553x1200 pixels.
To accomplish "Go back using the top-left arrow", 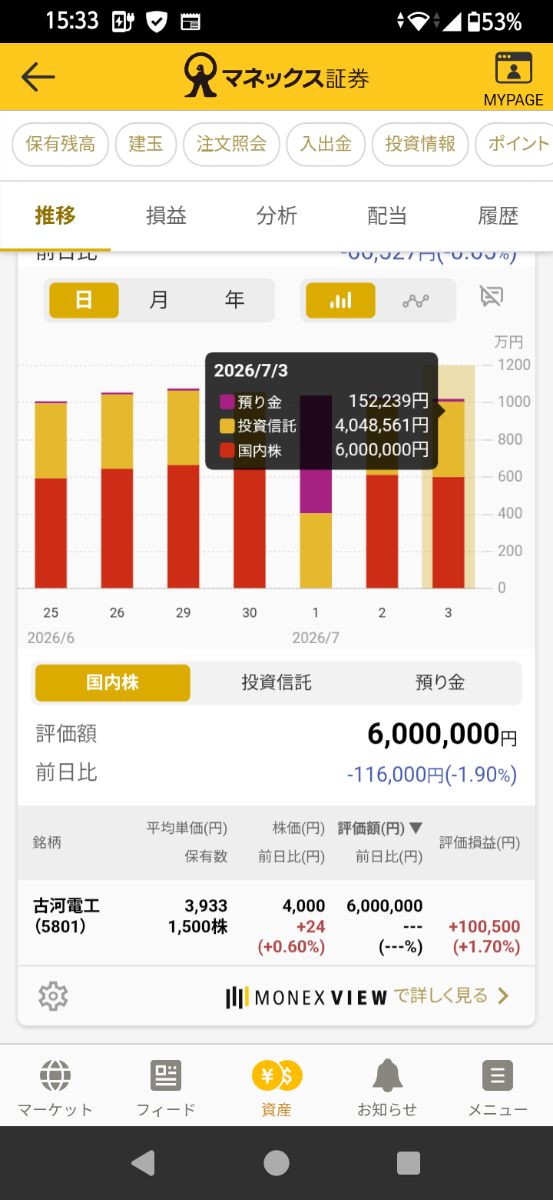I will click(x=38, y=77).
